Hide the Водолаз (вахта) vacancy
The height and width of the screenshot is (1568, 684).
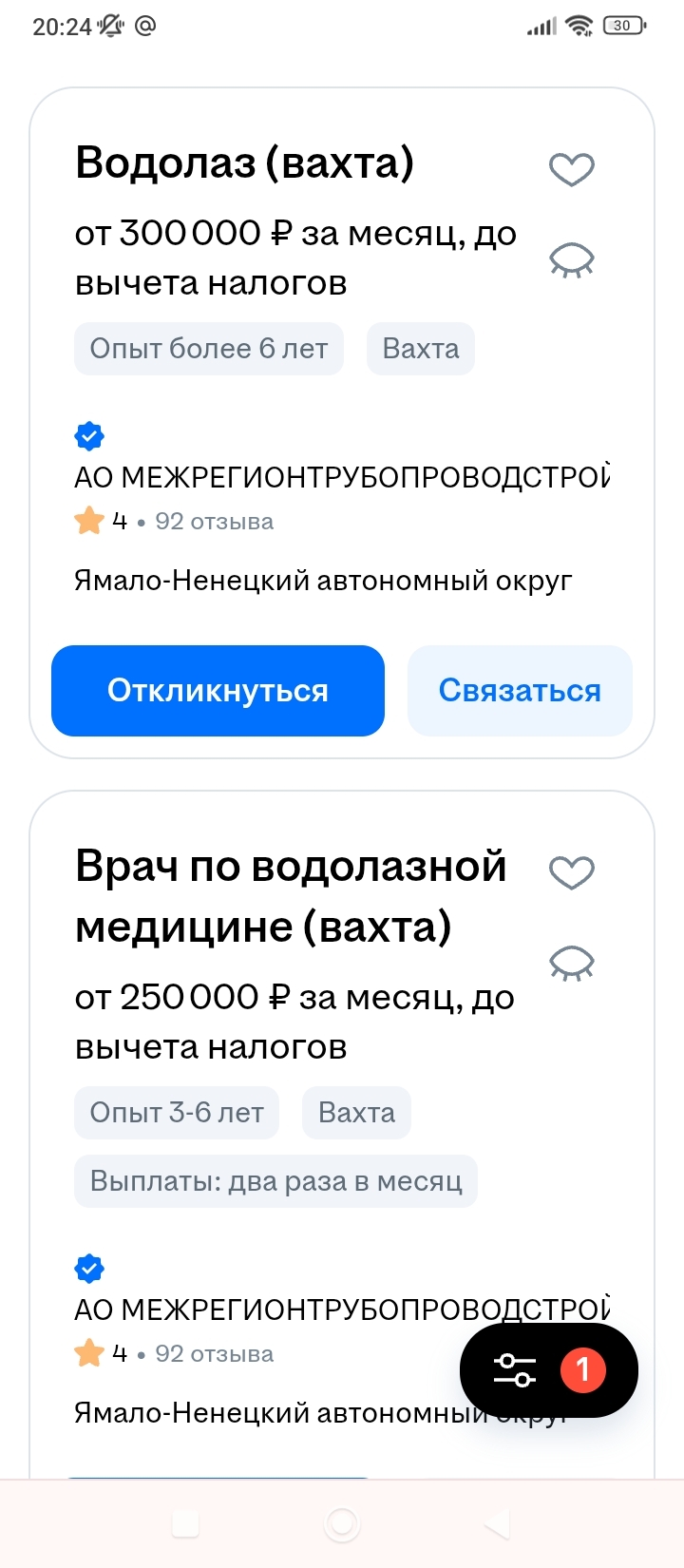tap(572, 259)
